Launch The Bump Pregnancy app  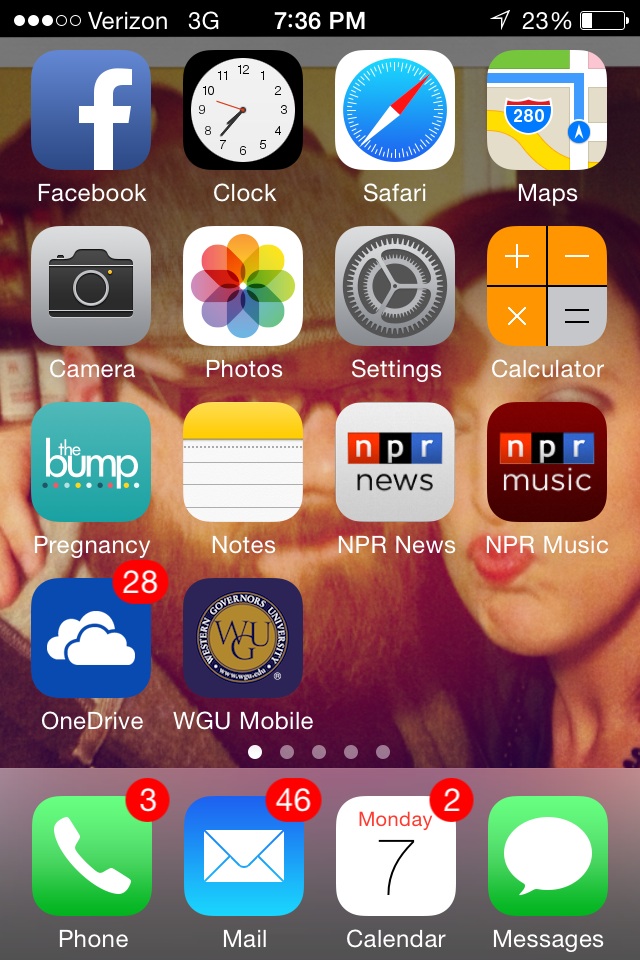point(91,462)
